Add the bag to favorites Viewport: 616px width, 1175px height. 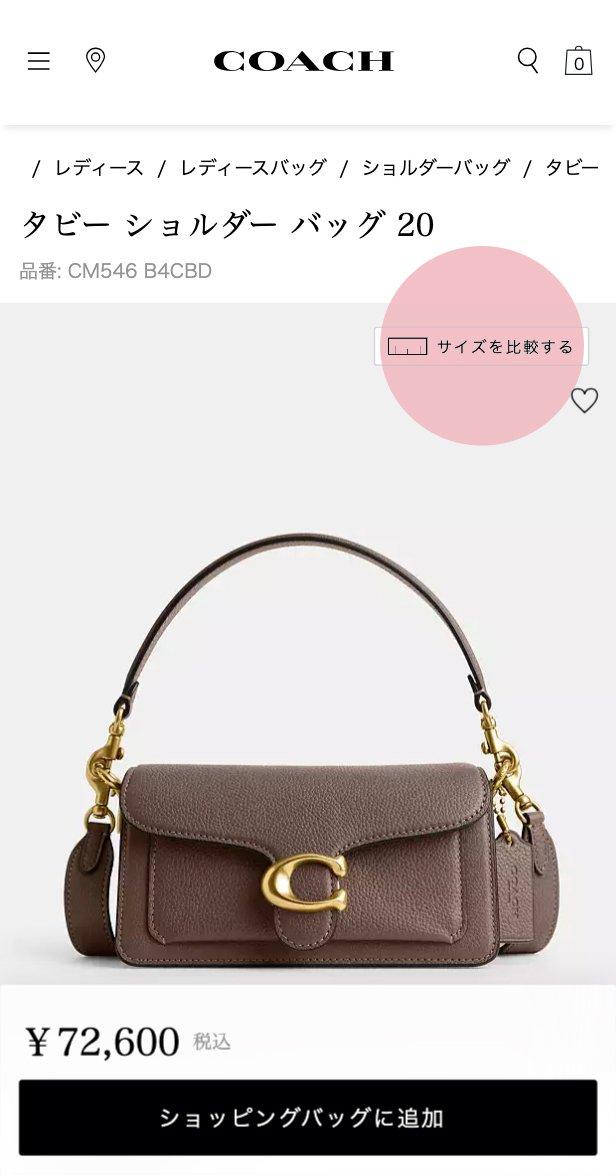coord(584,400)
